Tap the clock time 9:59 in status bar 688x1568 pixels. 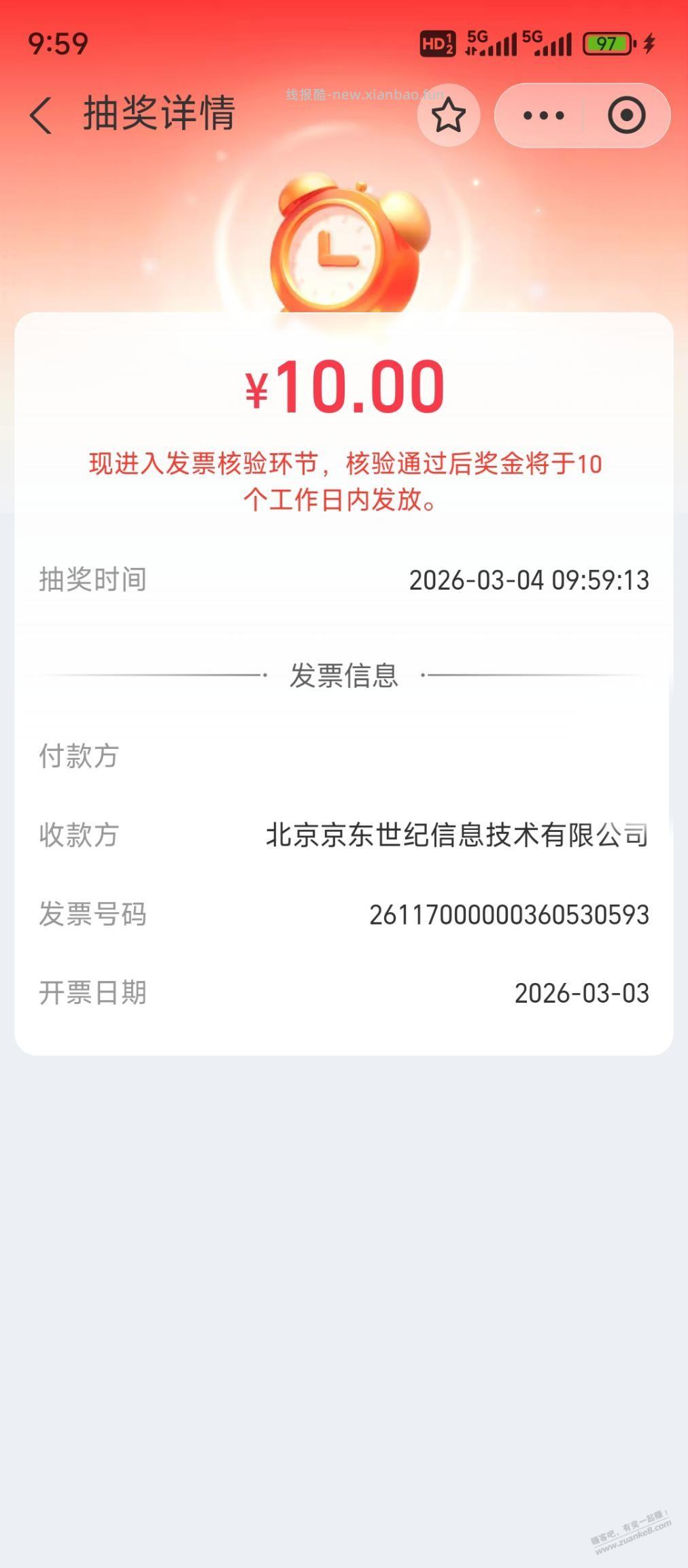pyautogui.click(x=58, y=42)
